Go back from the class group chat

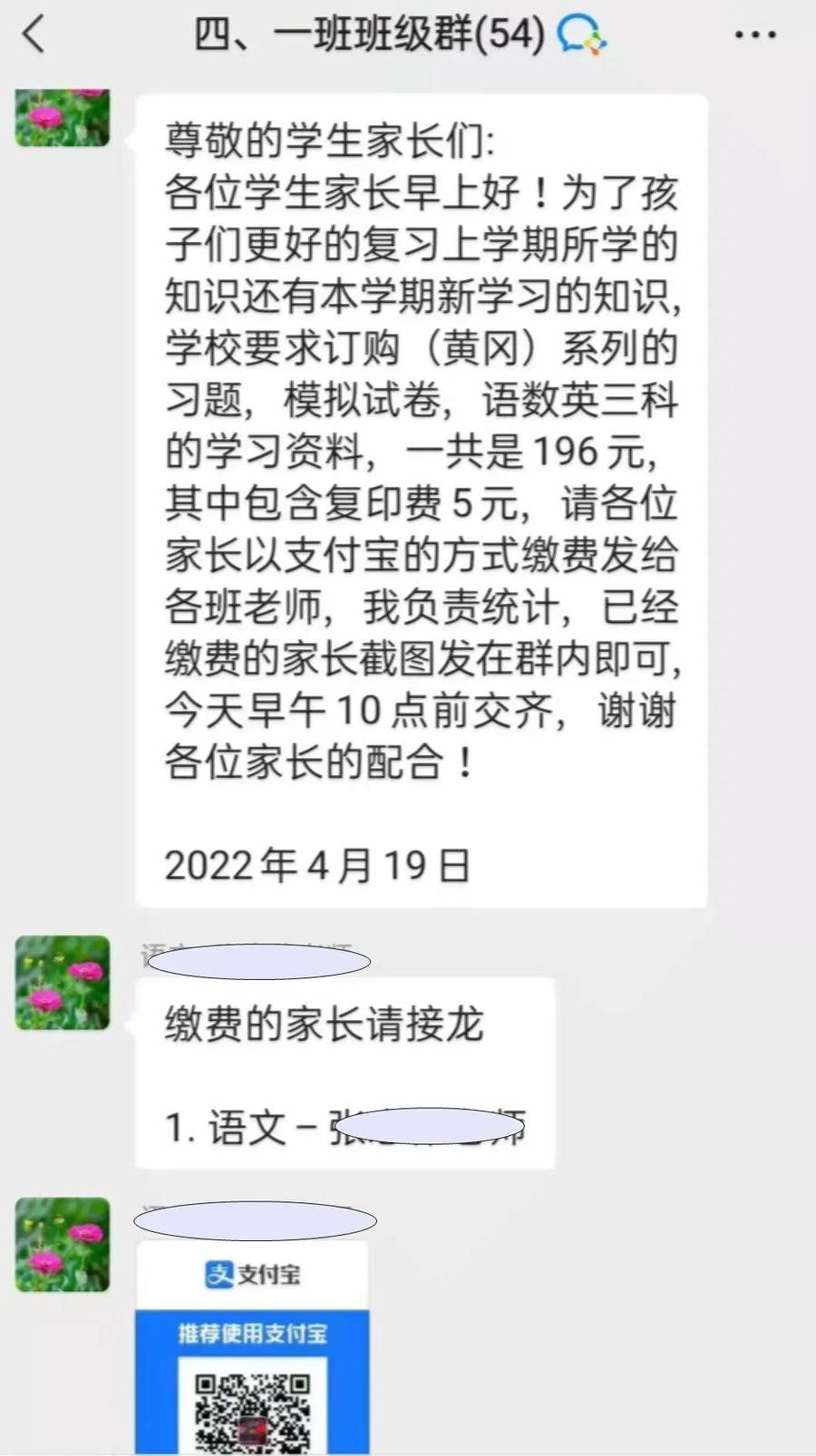coord(34,35)
